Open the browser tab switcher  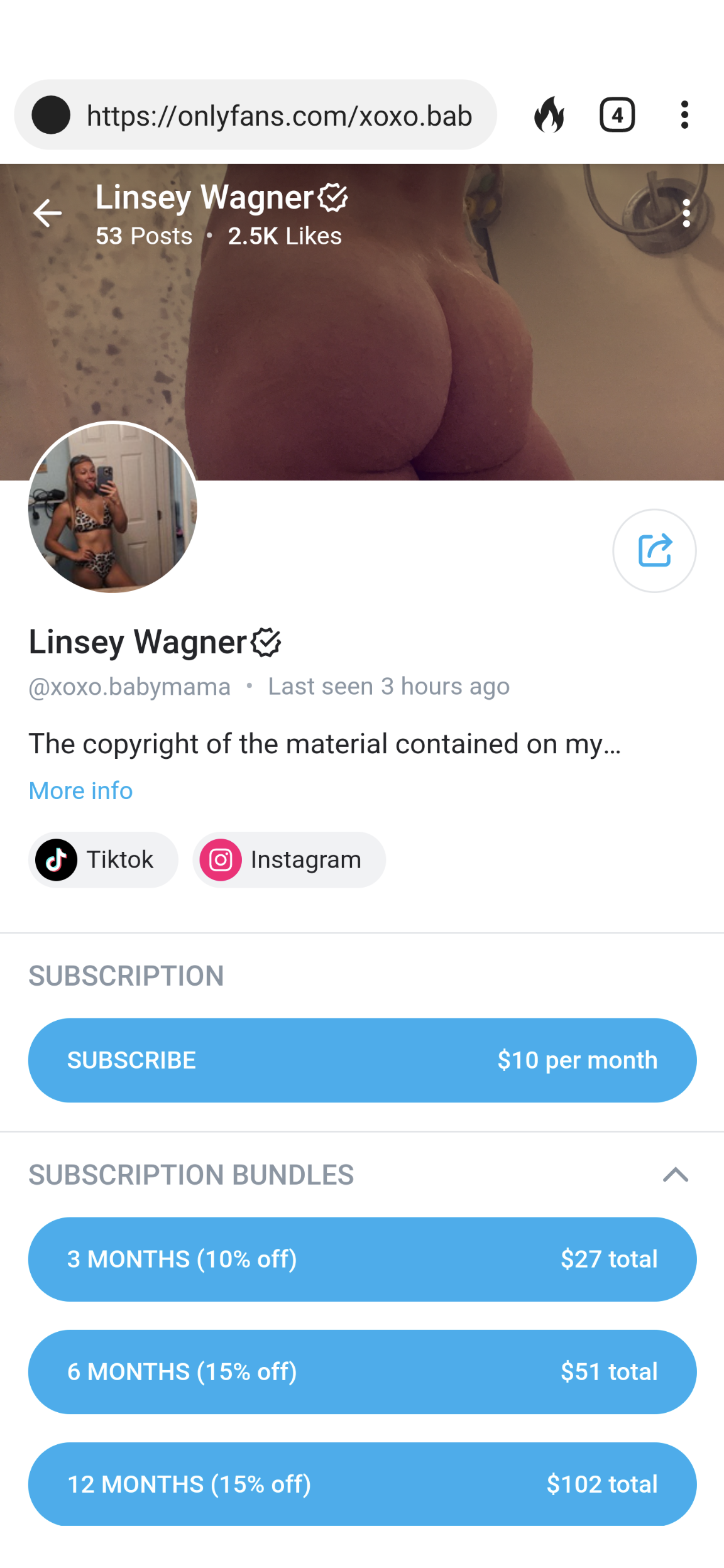coord(617,115)
